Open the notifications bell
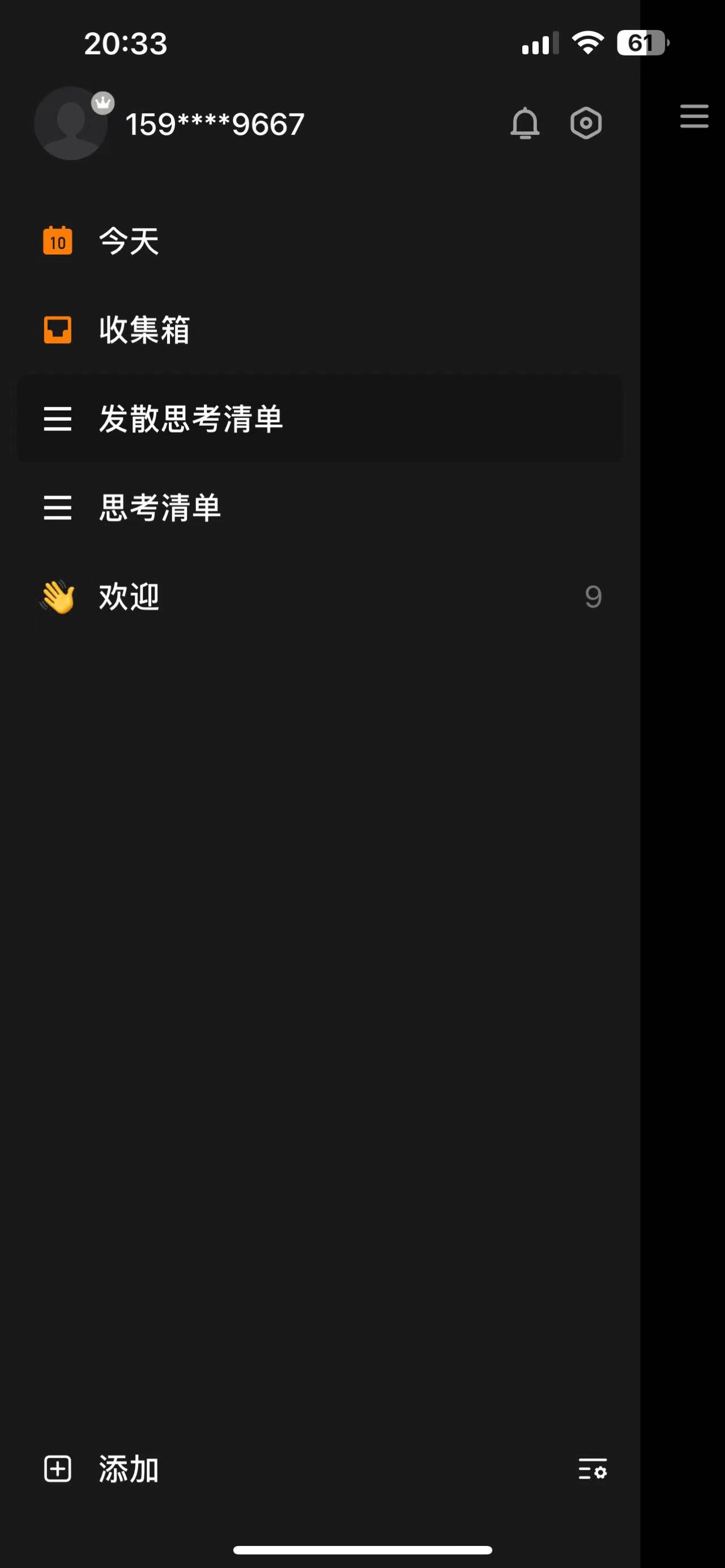 524,123
